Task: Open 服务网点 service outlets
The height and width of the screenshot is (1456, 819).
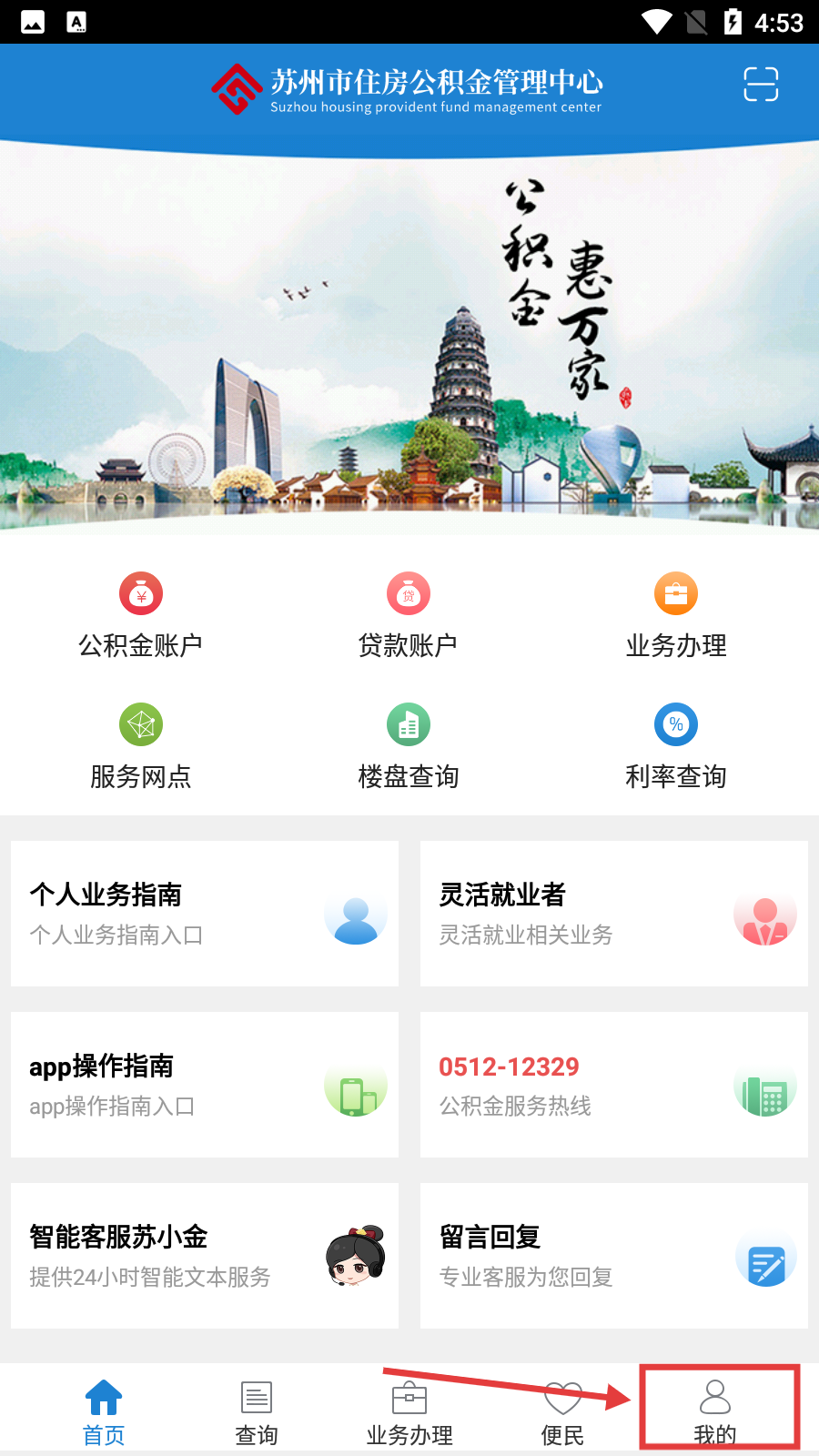Action: point(140,746)
